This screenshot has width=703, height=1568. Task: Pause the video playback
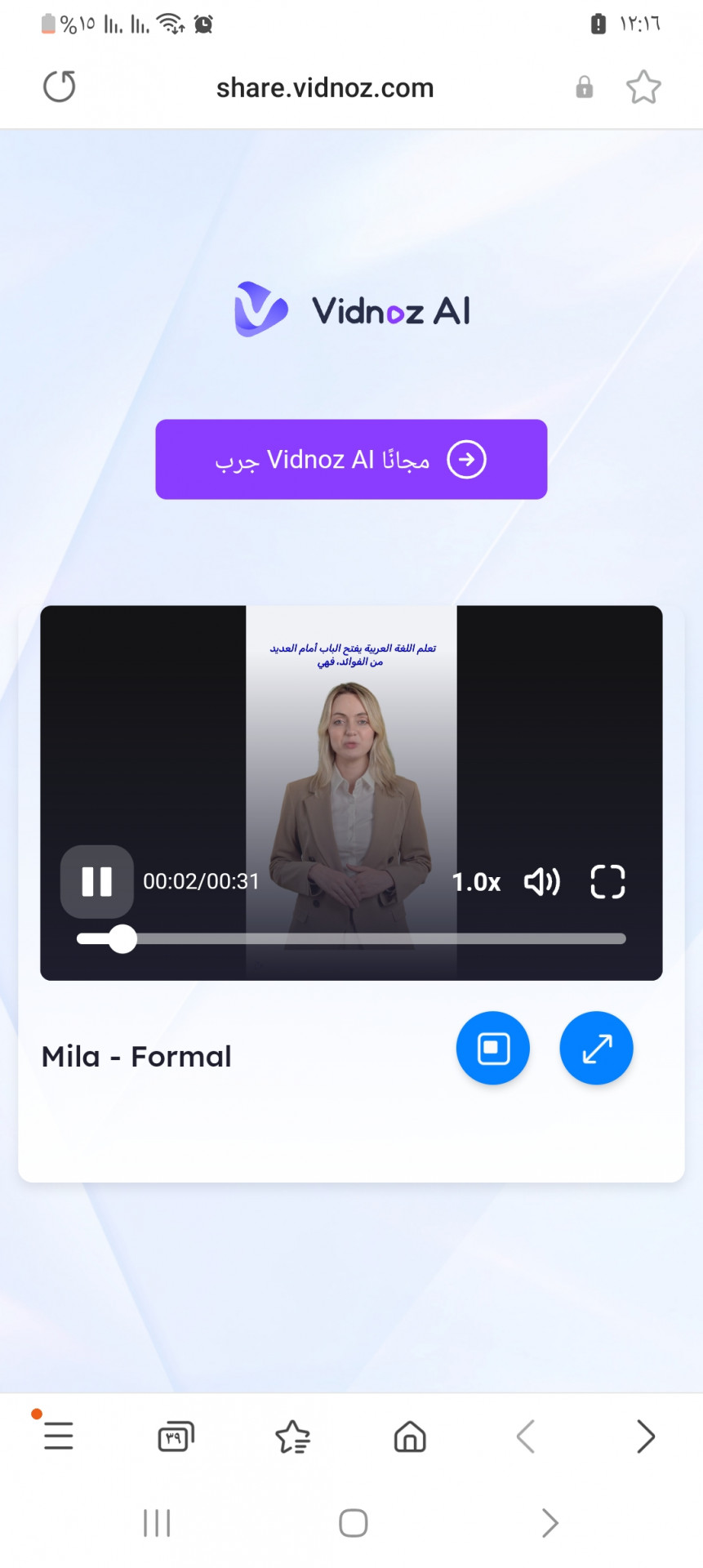pyautogui.click(x=96, y=881)
